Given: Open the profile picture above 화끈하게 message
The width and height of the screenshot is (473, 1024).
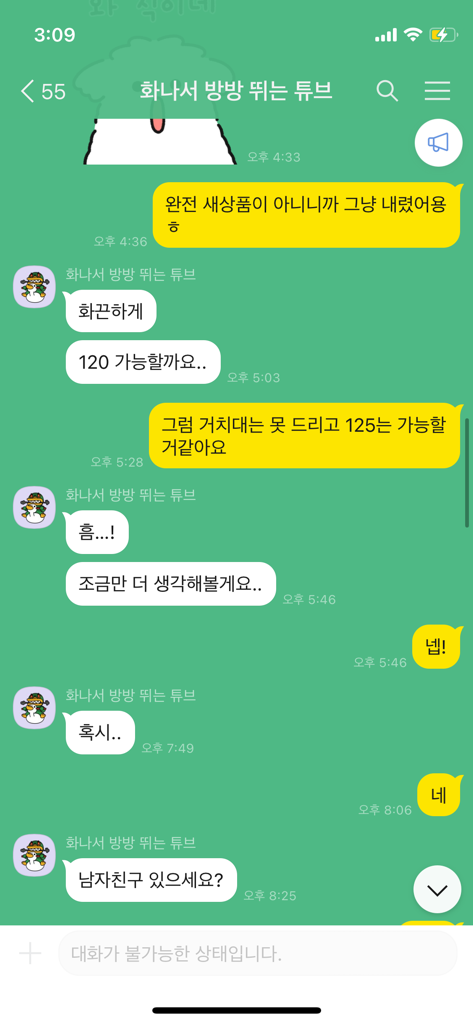Looking at the screenshot, I should click(34, 286).
